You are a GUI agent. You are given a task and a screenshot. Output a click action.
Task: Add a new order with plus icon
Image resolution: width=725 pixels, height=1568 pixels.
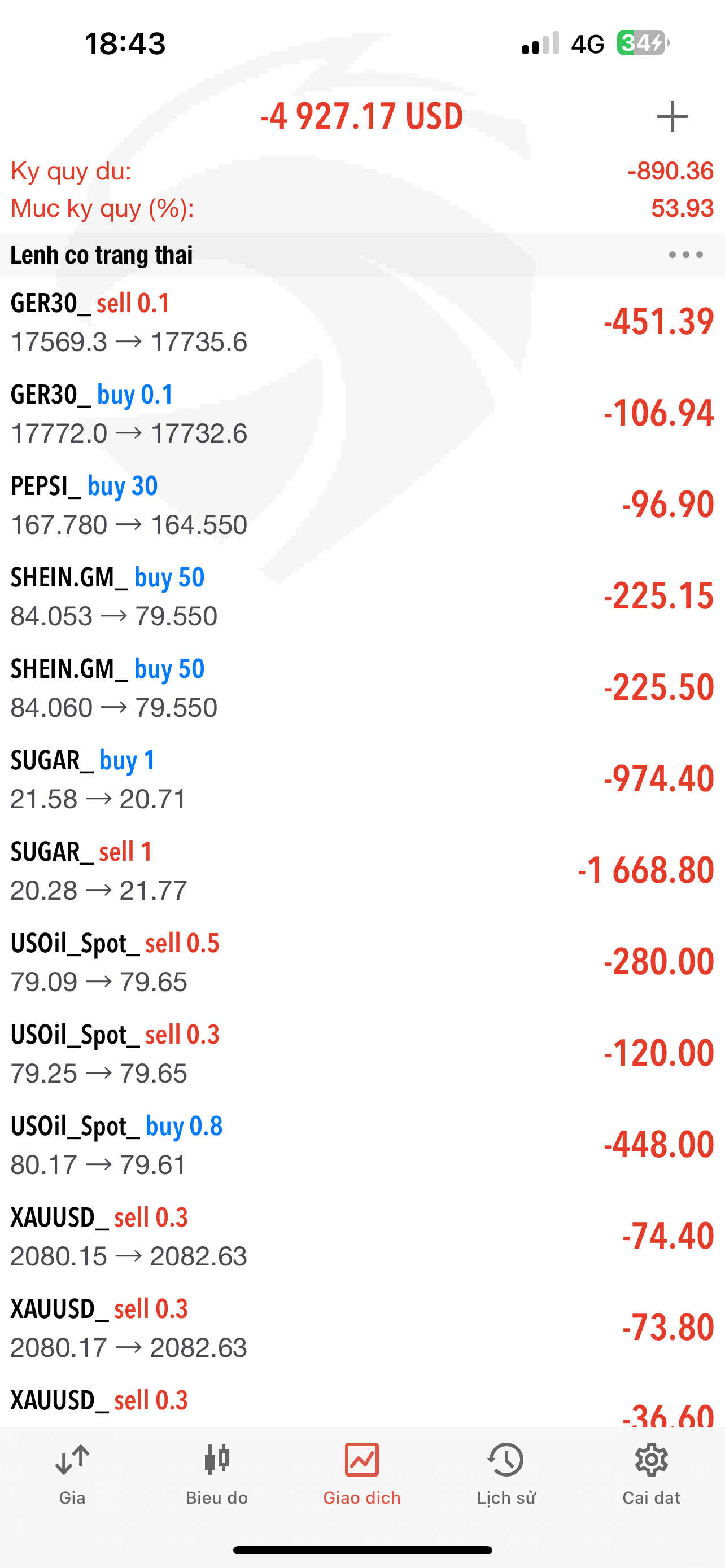click(672, 116)
